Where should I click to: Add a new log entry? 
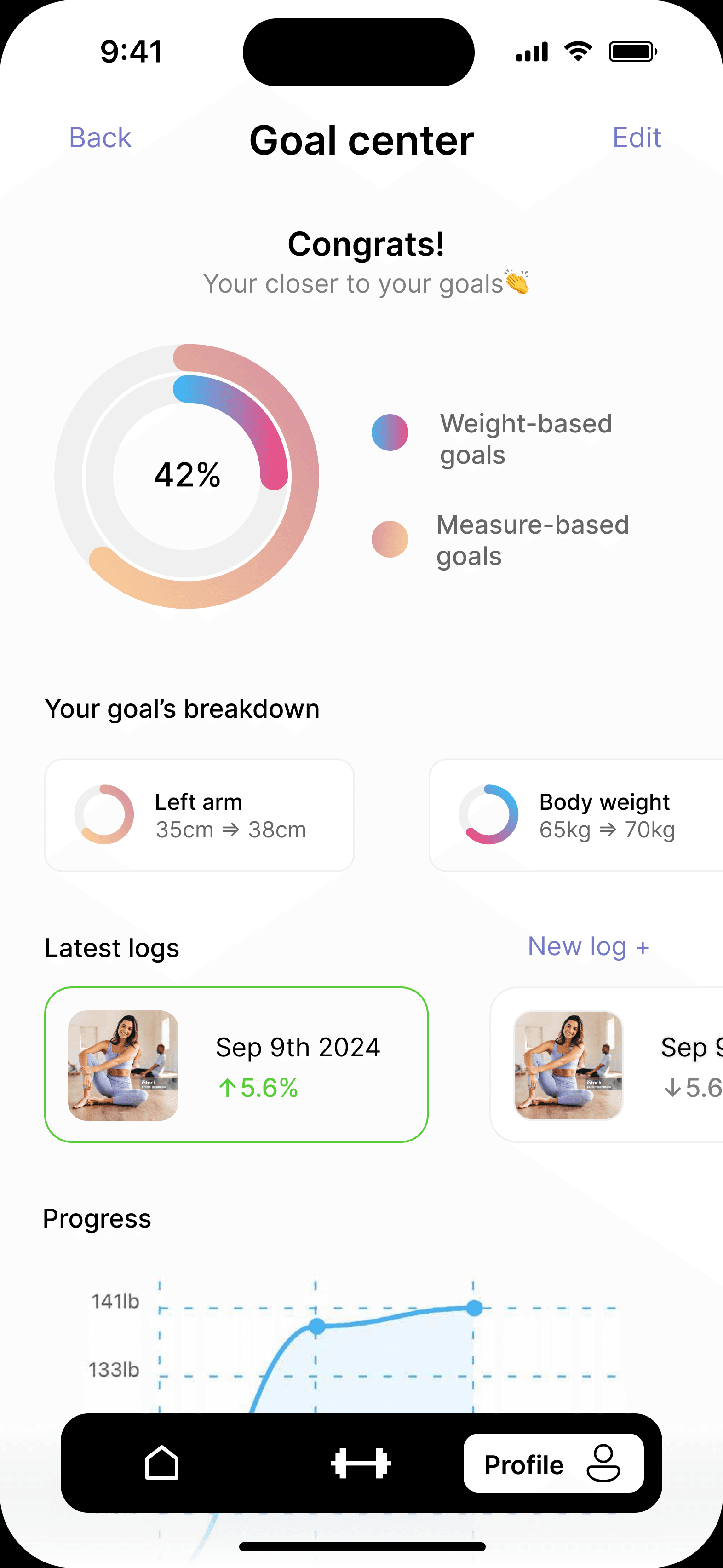tap(589, 946)
